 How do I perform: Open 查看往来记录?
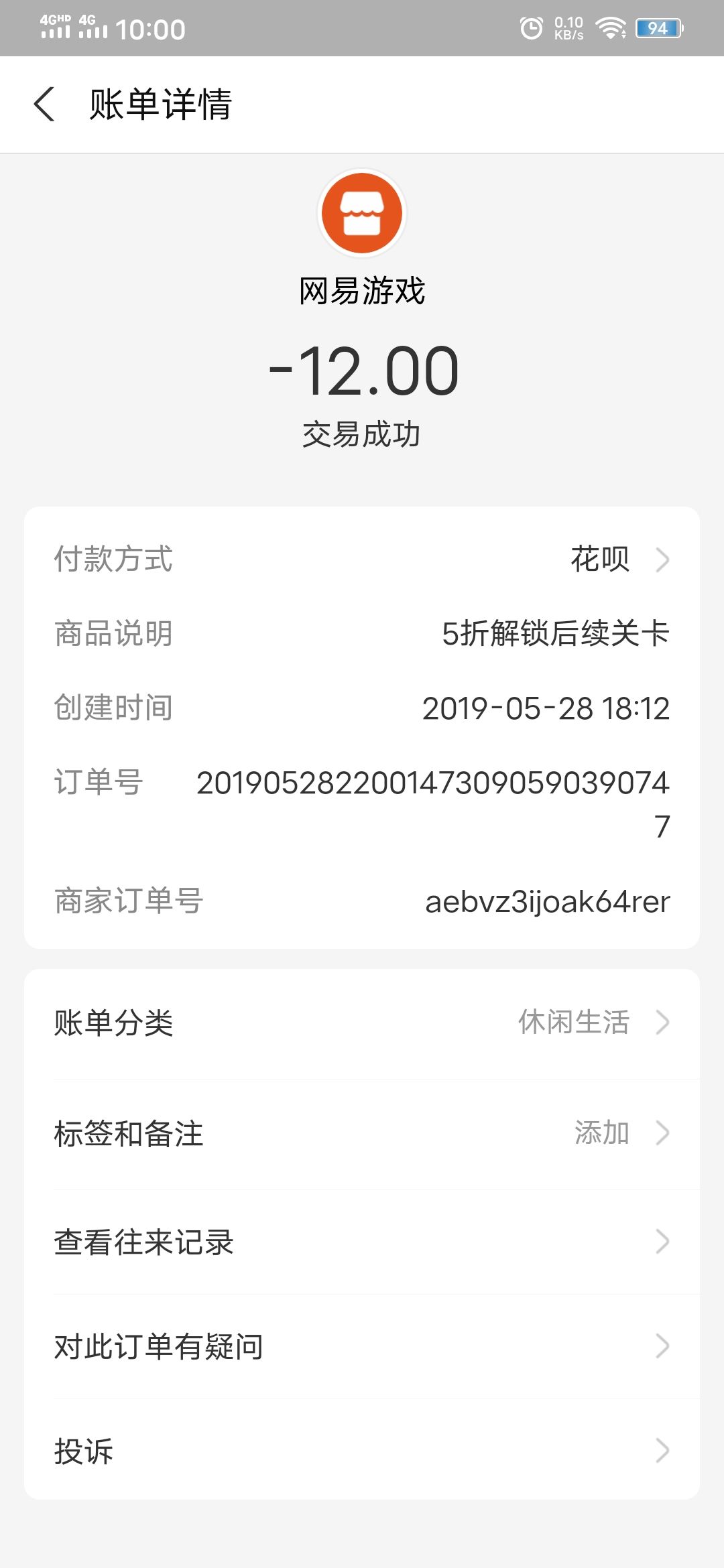tap(362, 1242)
